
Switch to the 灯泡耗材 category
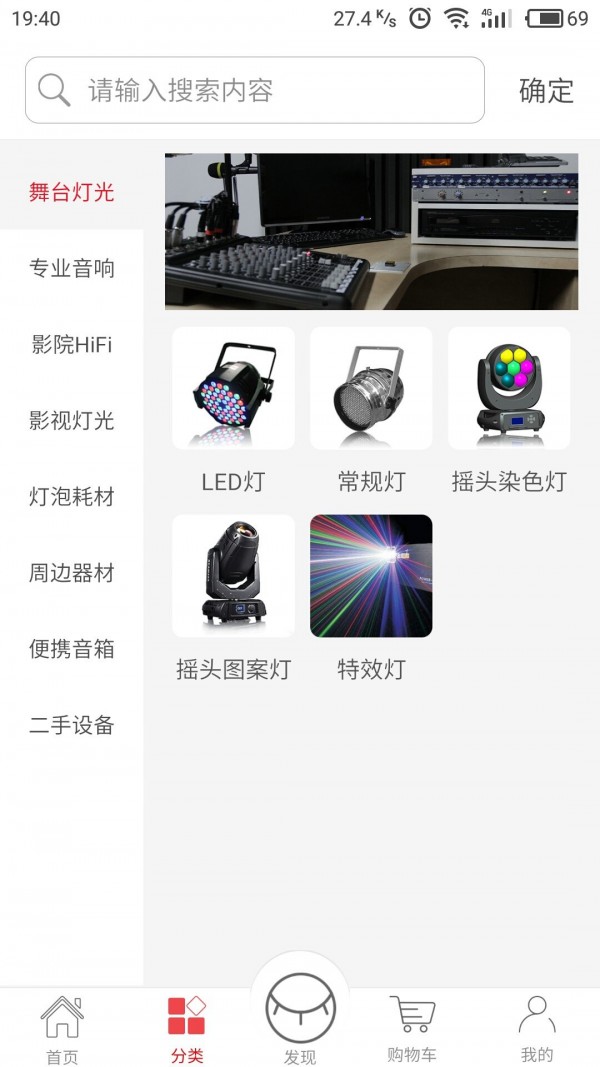point(71,497)
